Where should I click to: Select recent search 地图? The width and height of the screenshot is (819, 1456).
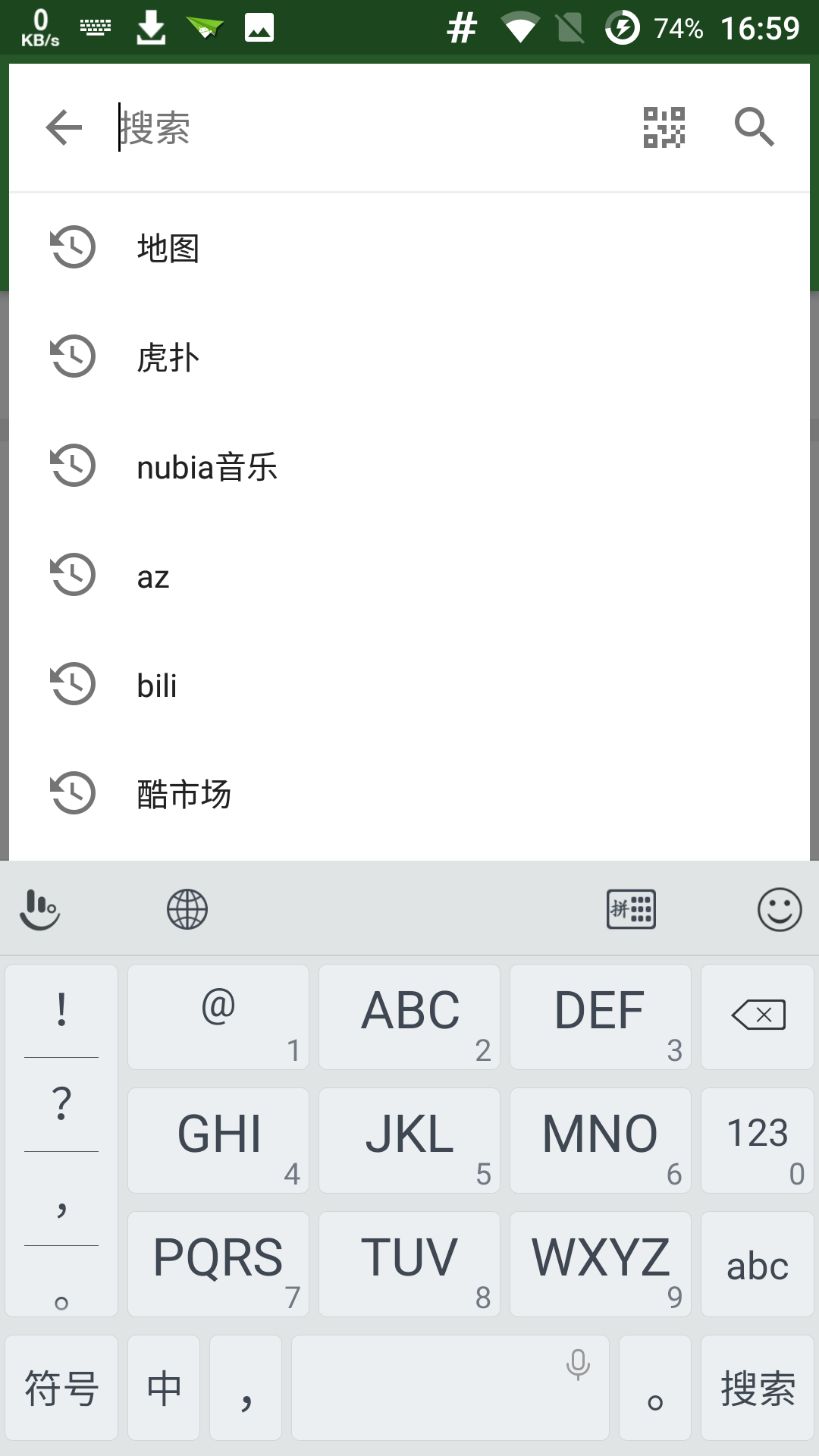pos(168,248)
